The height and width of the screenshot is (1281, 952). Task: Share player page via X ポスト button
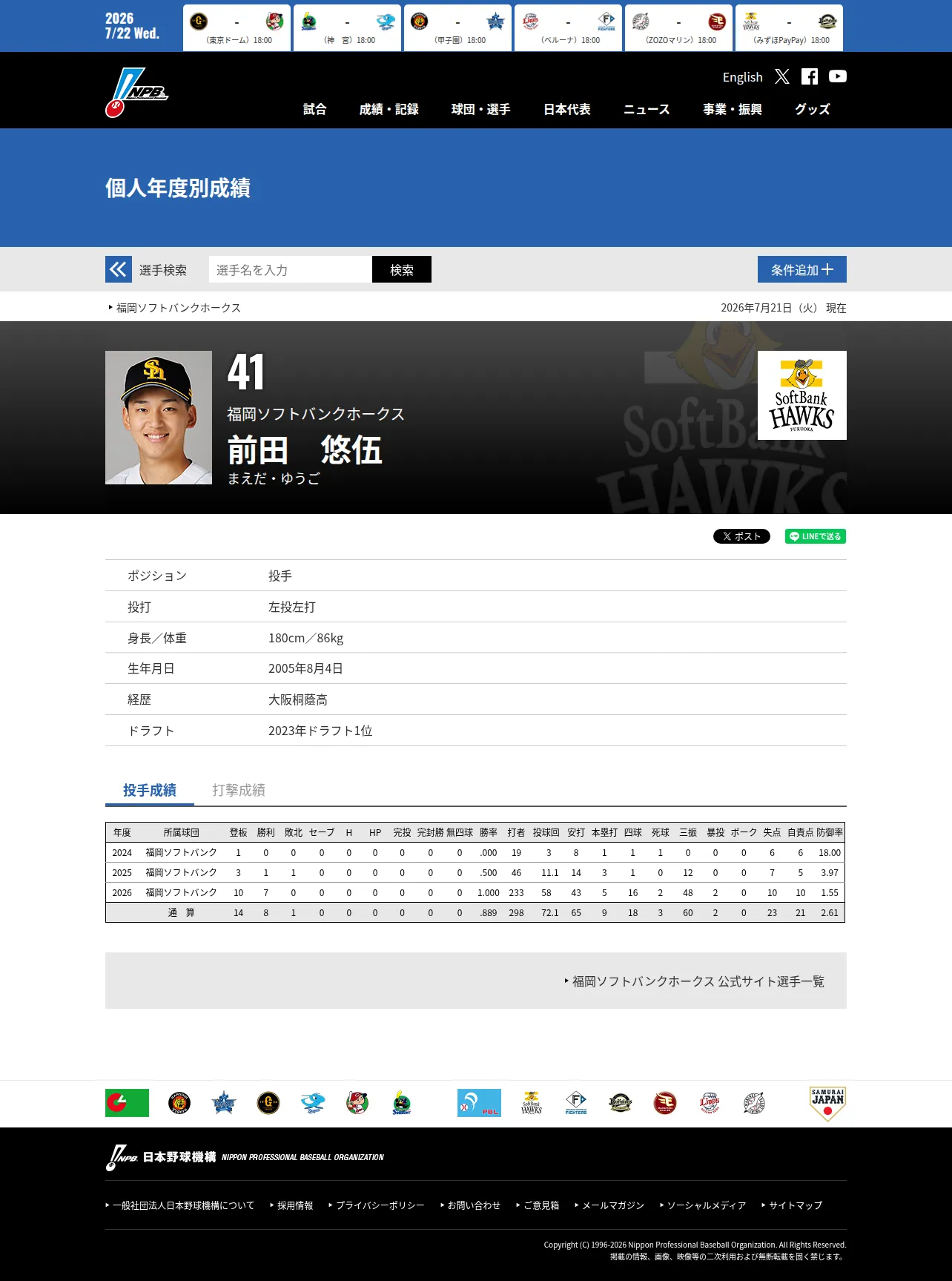point(741,536)
